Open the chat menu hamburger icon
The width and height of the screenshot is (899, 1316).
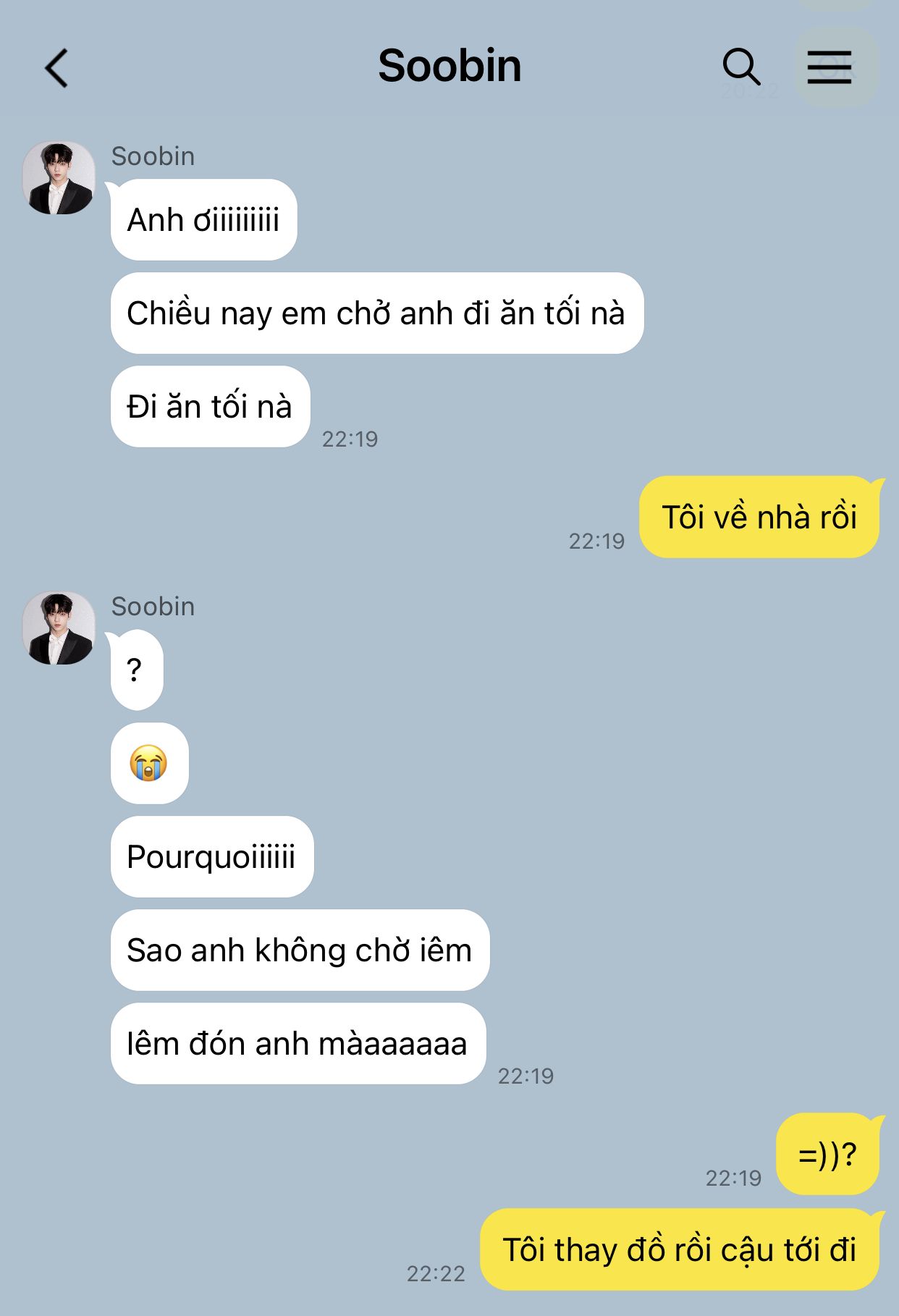tap(830, 67)
